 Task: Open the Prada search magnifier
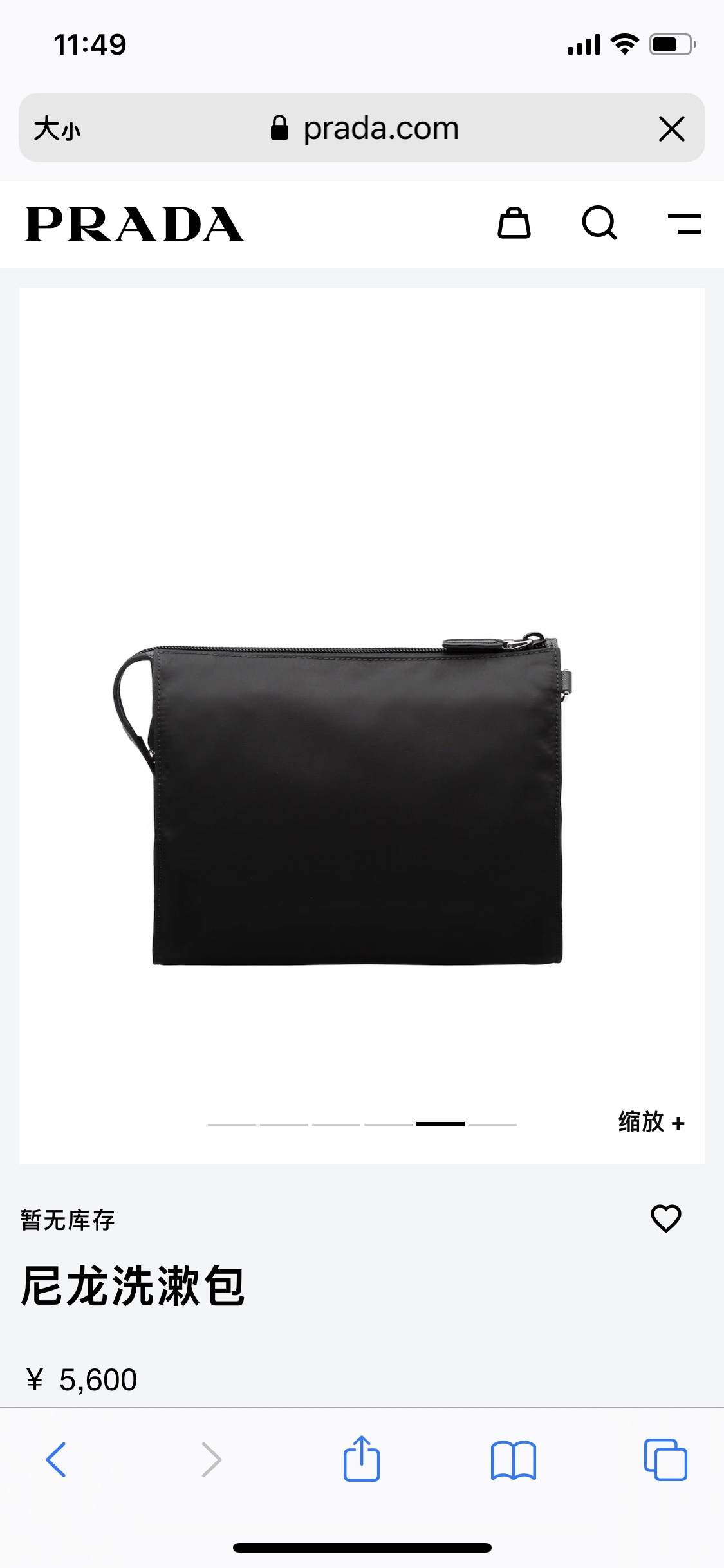[x=599, y=223]
